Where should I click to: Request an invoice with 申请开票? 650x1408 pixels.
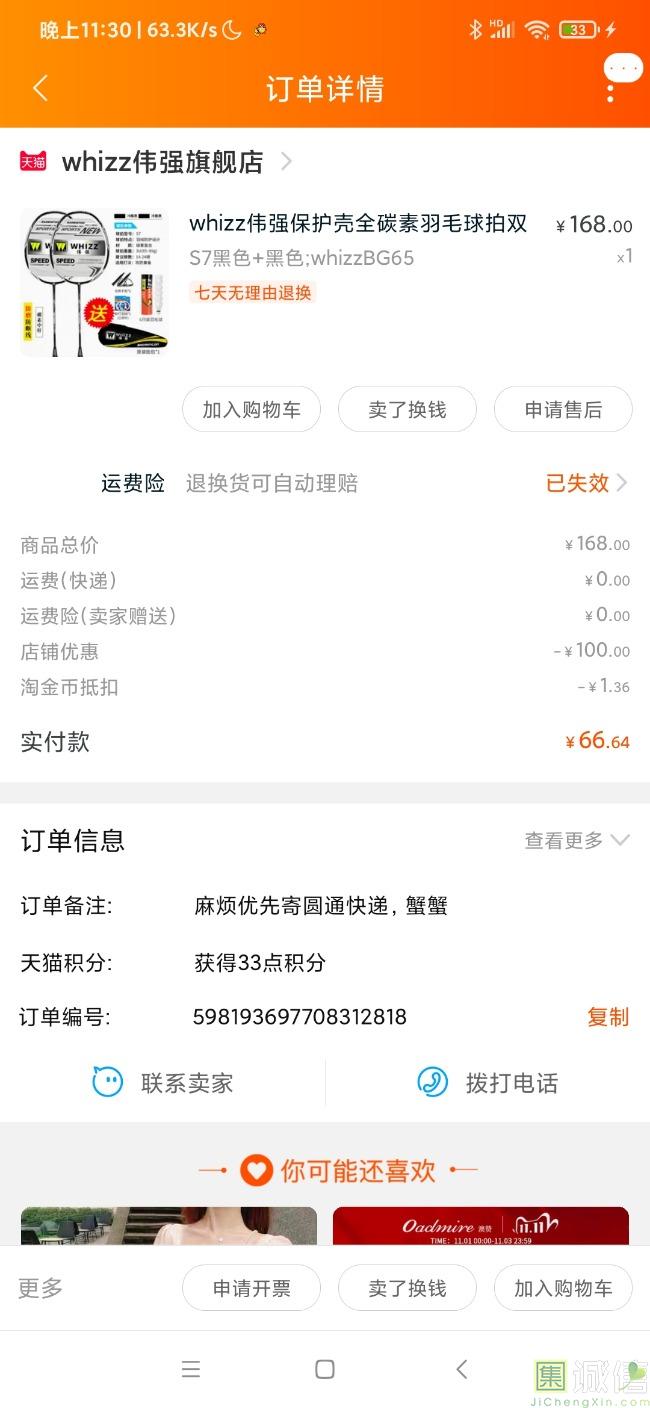coord(251,1288)
